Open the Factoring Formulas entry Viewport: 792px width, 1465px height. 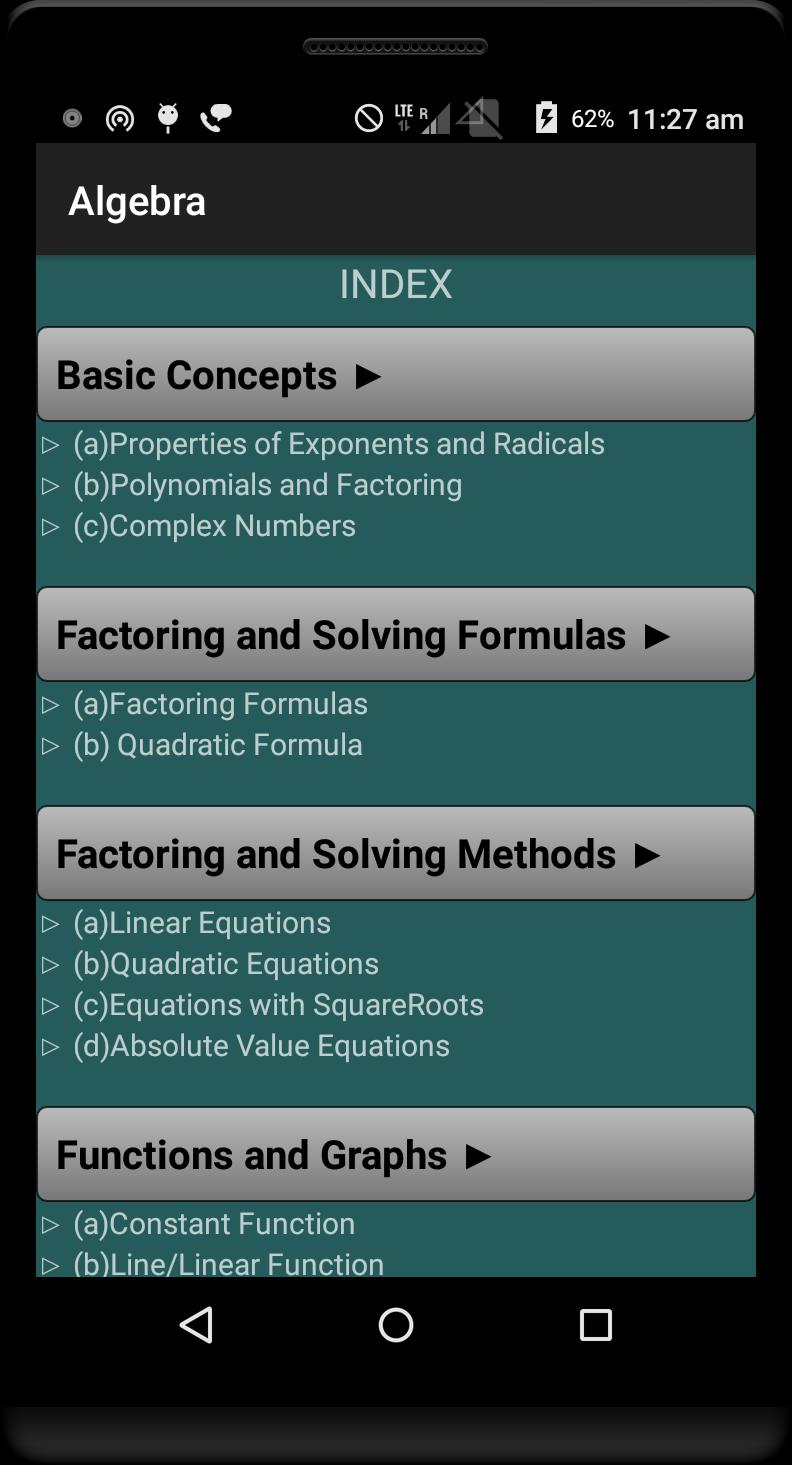click(220, 703)
